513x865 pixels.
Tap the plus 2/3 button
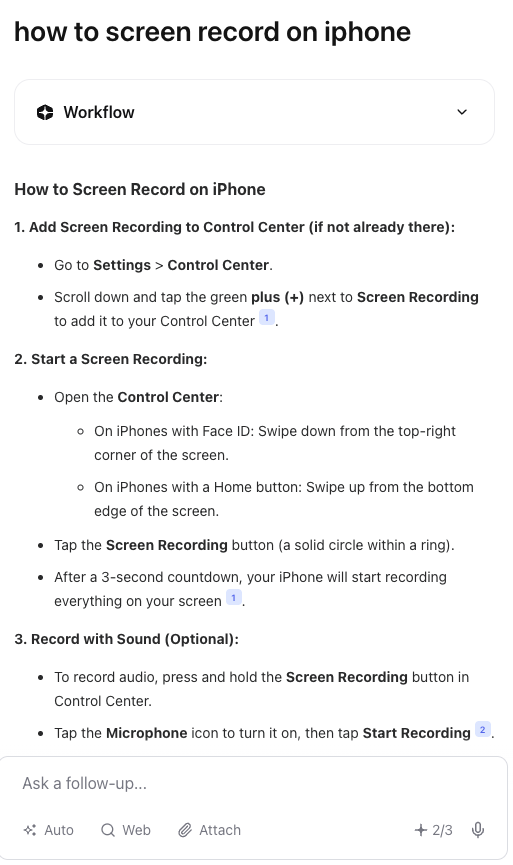pos(433,830)
